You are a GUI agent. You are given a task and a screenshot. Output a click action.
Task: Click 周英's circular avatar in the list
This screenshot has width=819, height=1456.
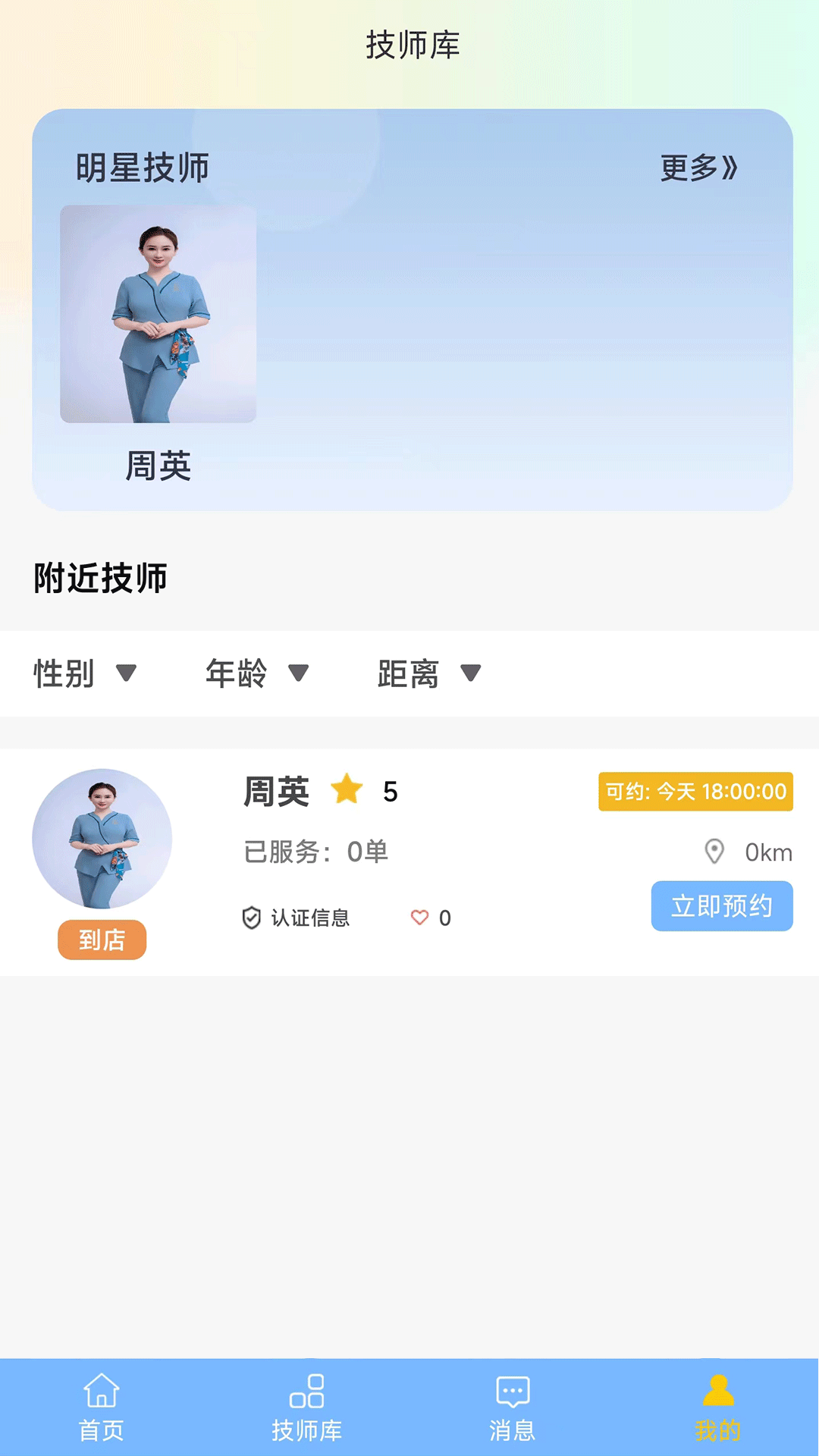[102, 839]
